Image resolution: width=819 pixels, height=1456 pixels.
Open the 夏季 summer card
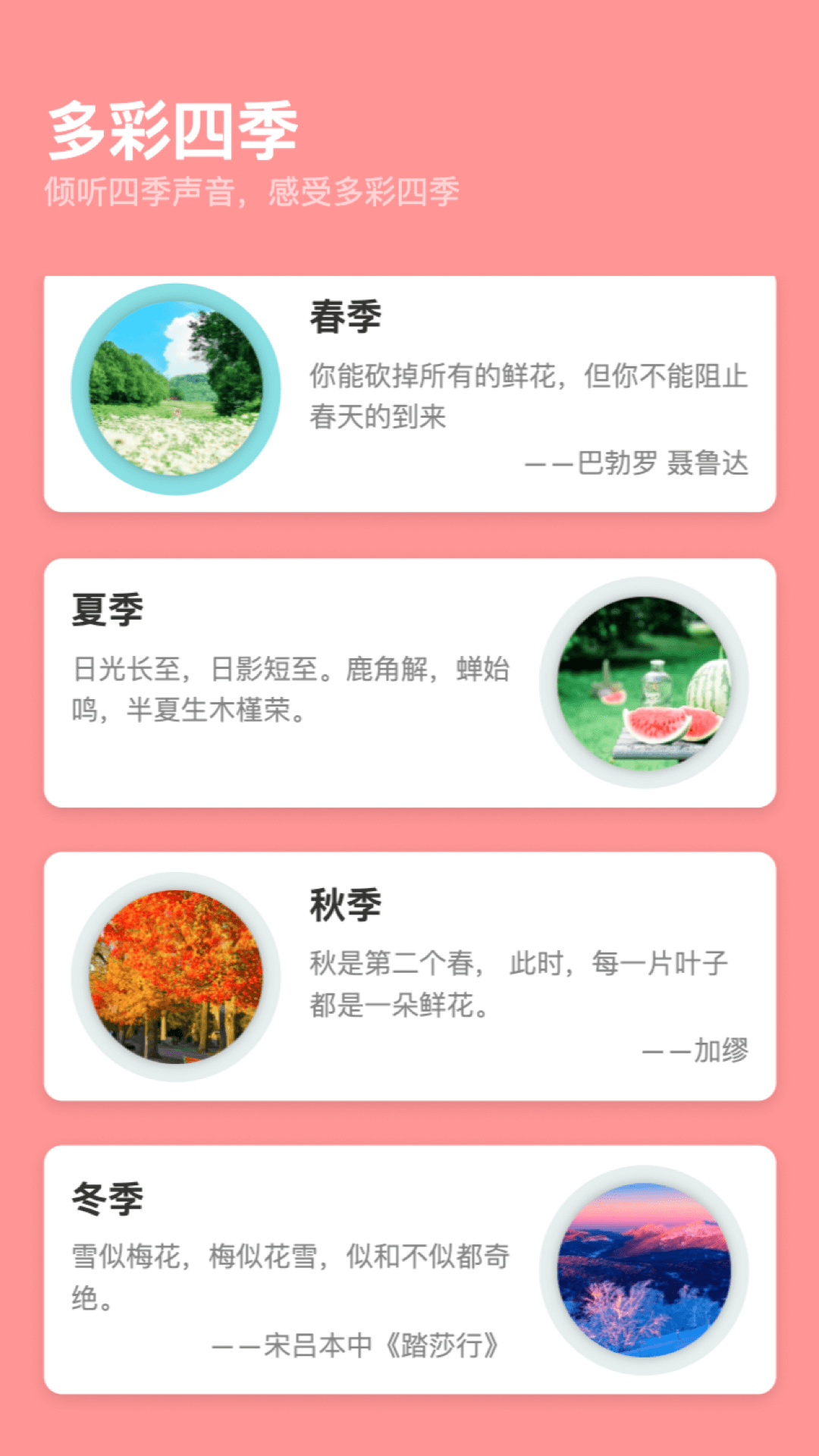pyautogui.click(x=409, y=682)
